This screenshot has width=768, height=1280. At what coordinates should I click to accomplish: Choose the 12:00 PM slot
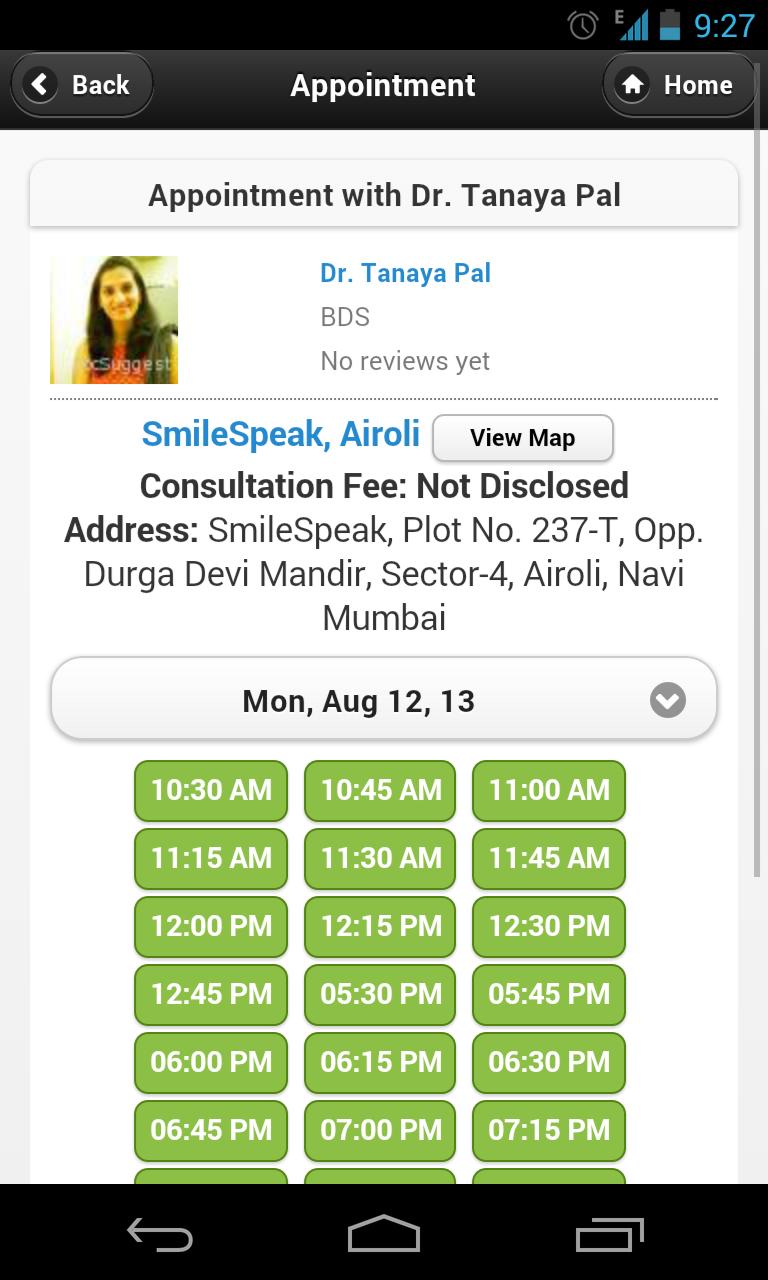[211, 926]
